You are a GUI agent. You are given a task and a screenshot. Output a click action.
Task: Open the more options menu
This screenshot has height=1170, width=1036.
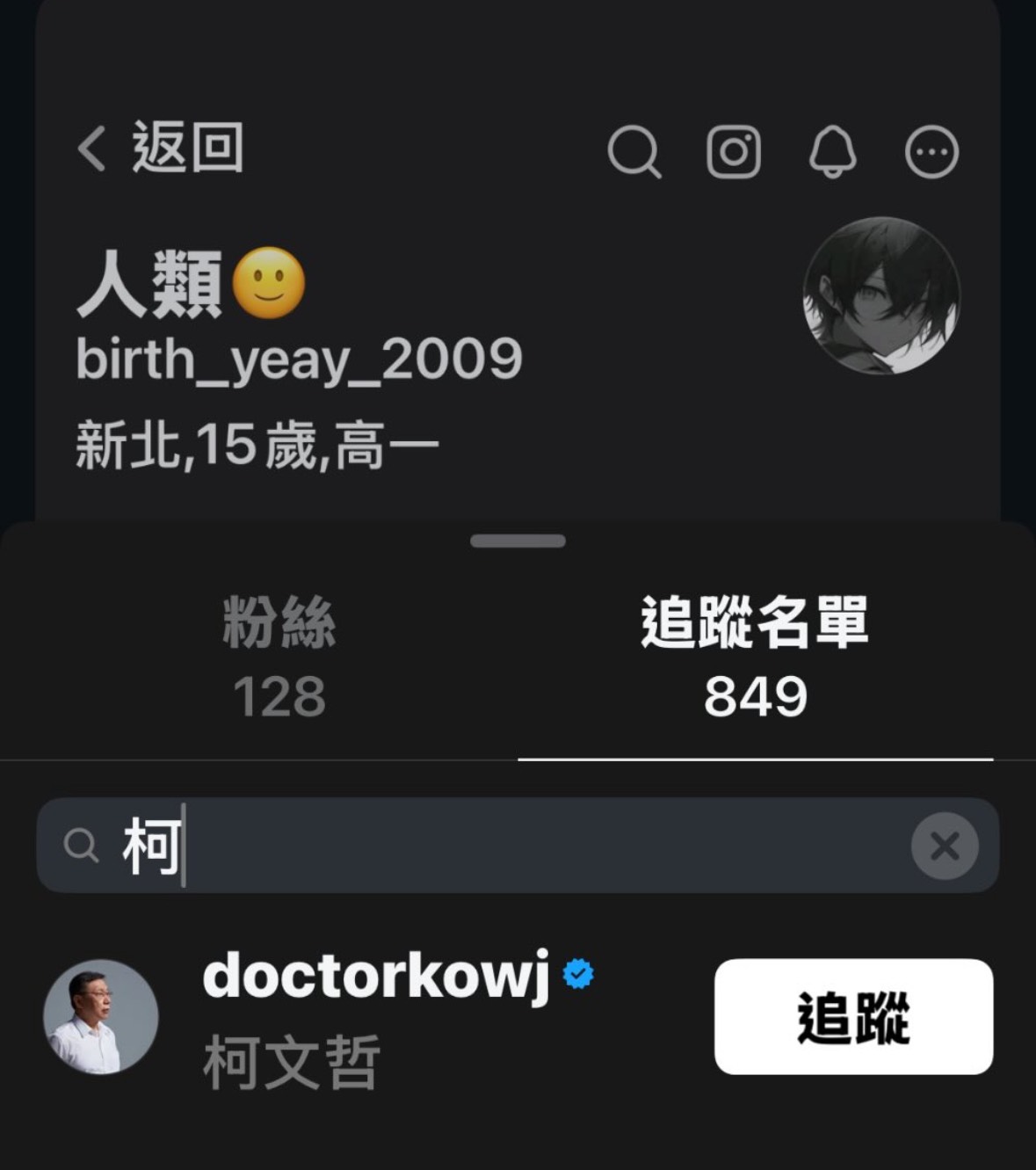click(x=931, y=152)
